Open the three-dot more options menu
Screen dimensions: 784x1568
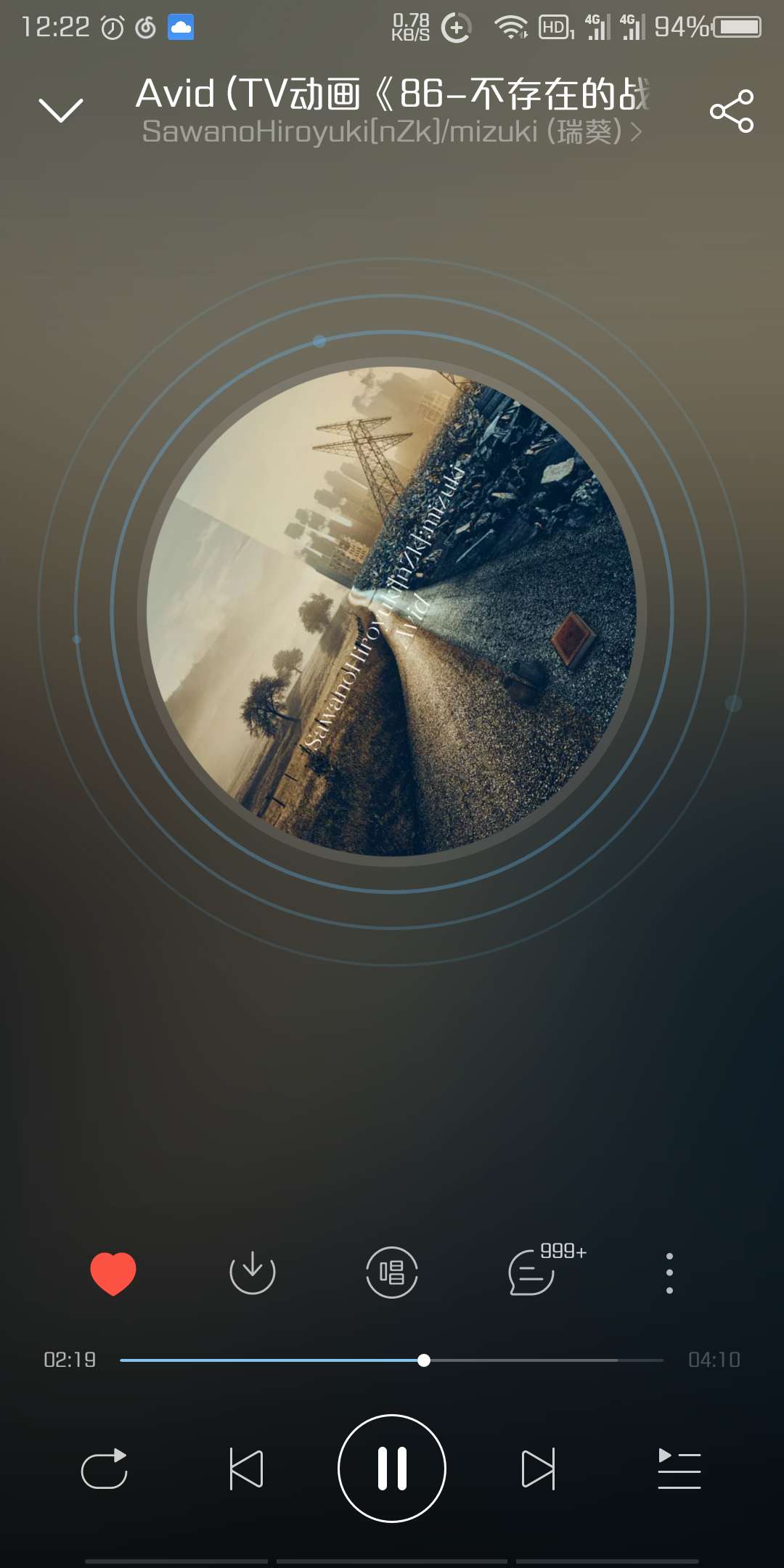pyautogui.click(x=669, y=1273)
